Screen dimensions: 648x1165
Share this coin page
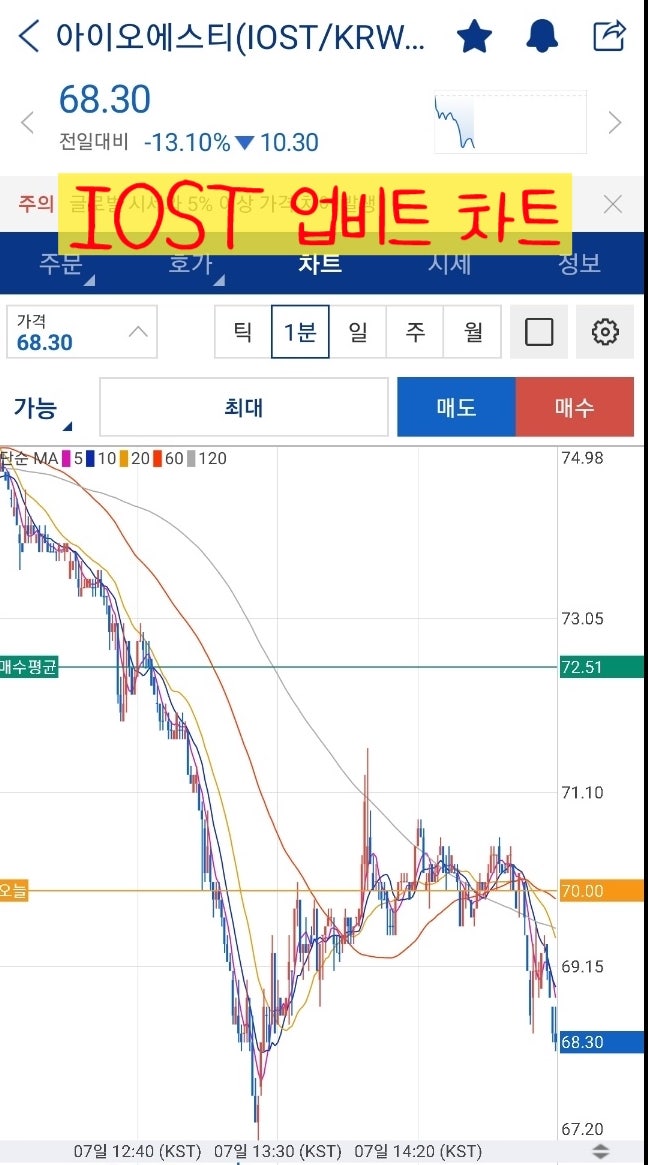609,36
